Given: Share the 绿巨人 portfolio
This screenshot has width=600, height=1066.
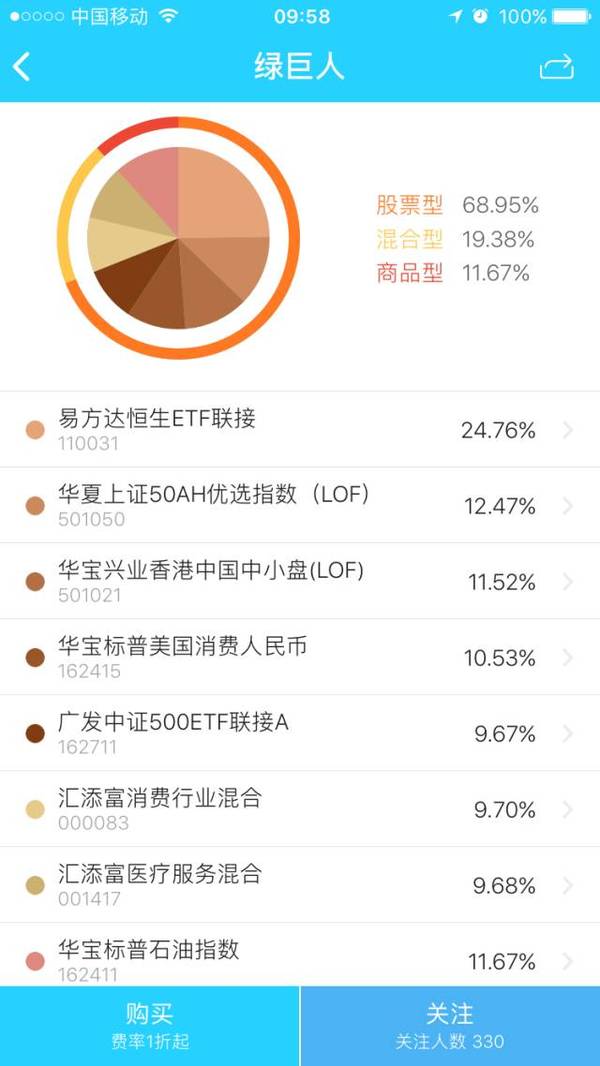Looking at the screenshot, I should [557, 67].
